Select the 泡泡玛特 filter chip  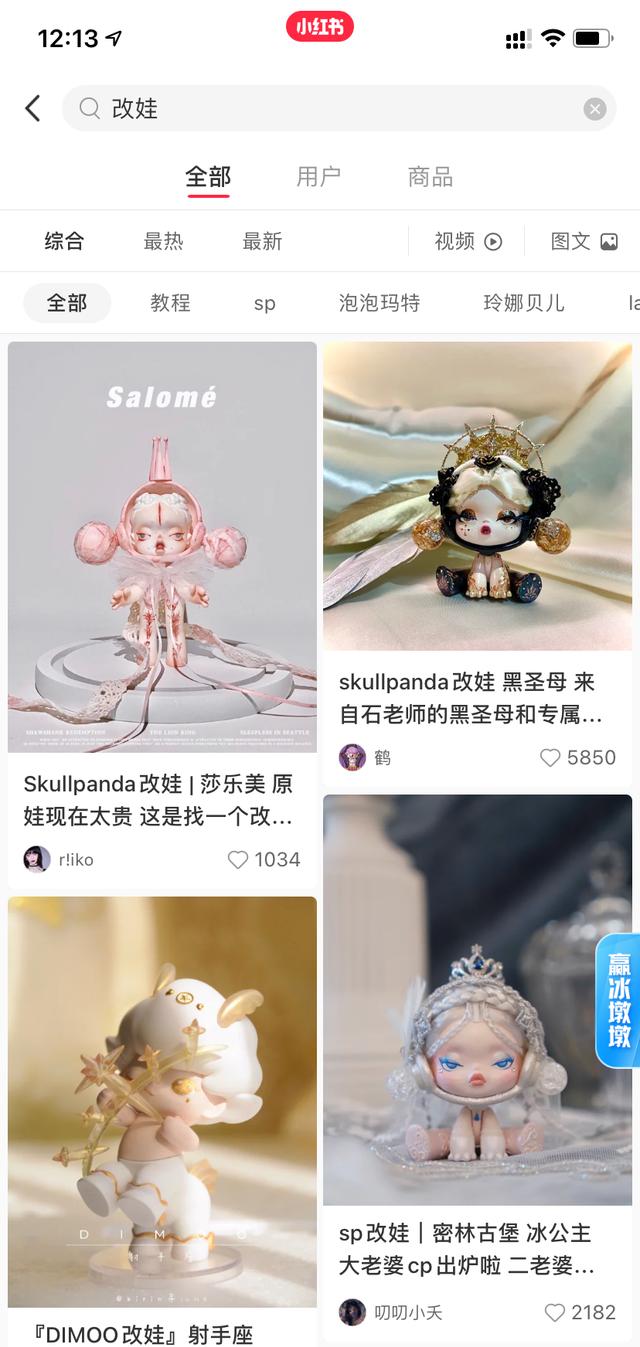(x=379, y=303)
